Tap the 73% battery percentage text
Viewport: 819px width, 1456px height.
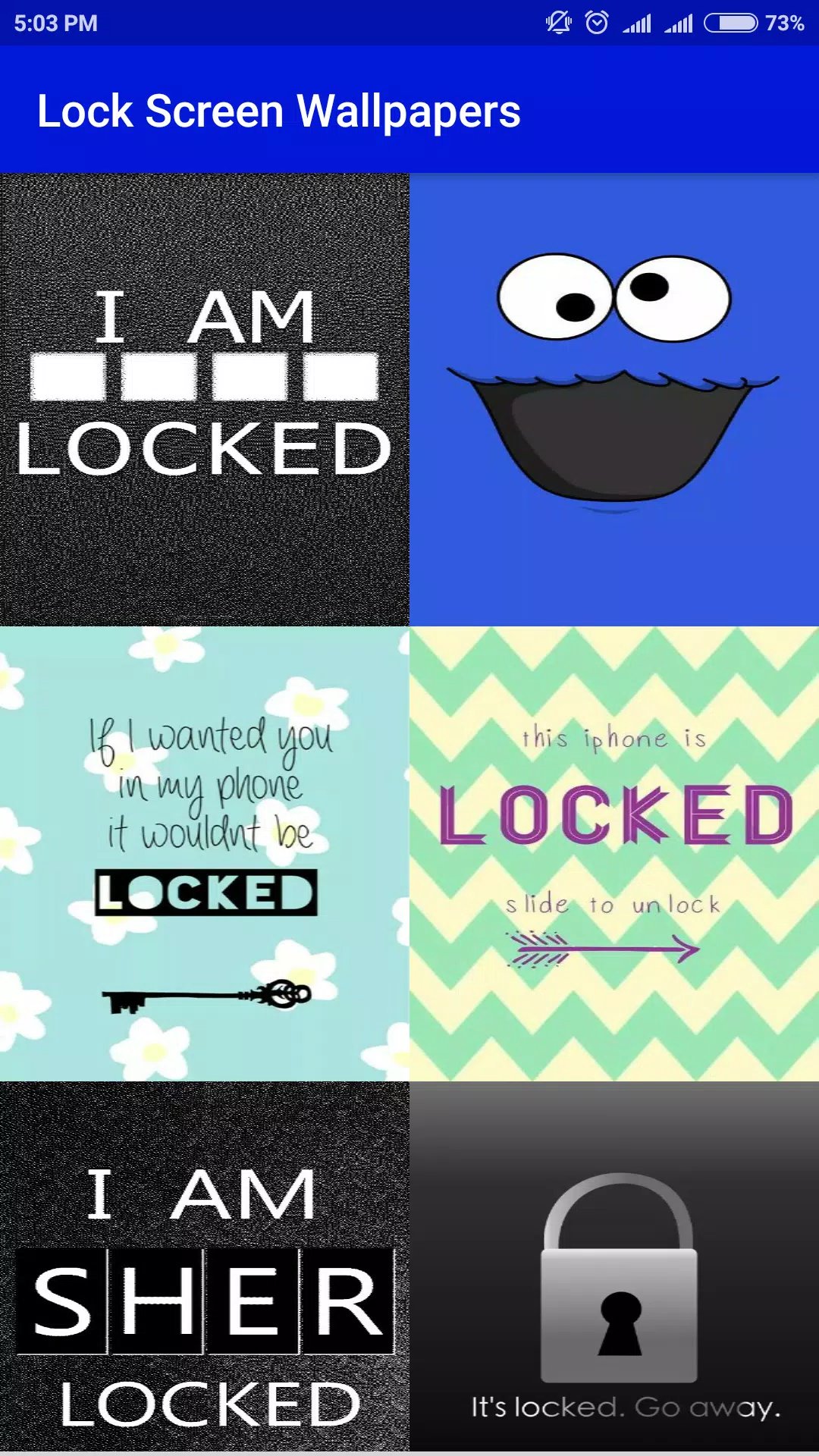[784, 24]
